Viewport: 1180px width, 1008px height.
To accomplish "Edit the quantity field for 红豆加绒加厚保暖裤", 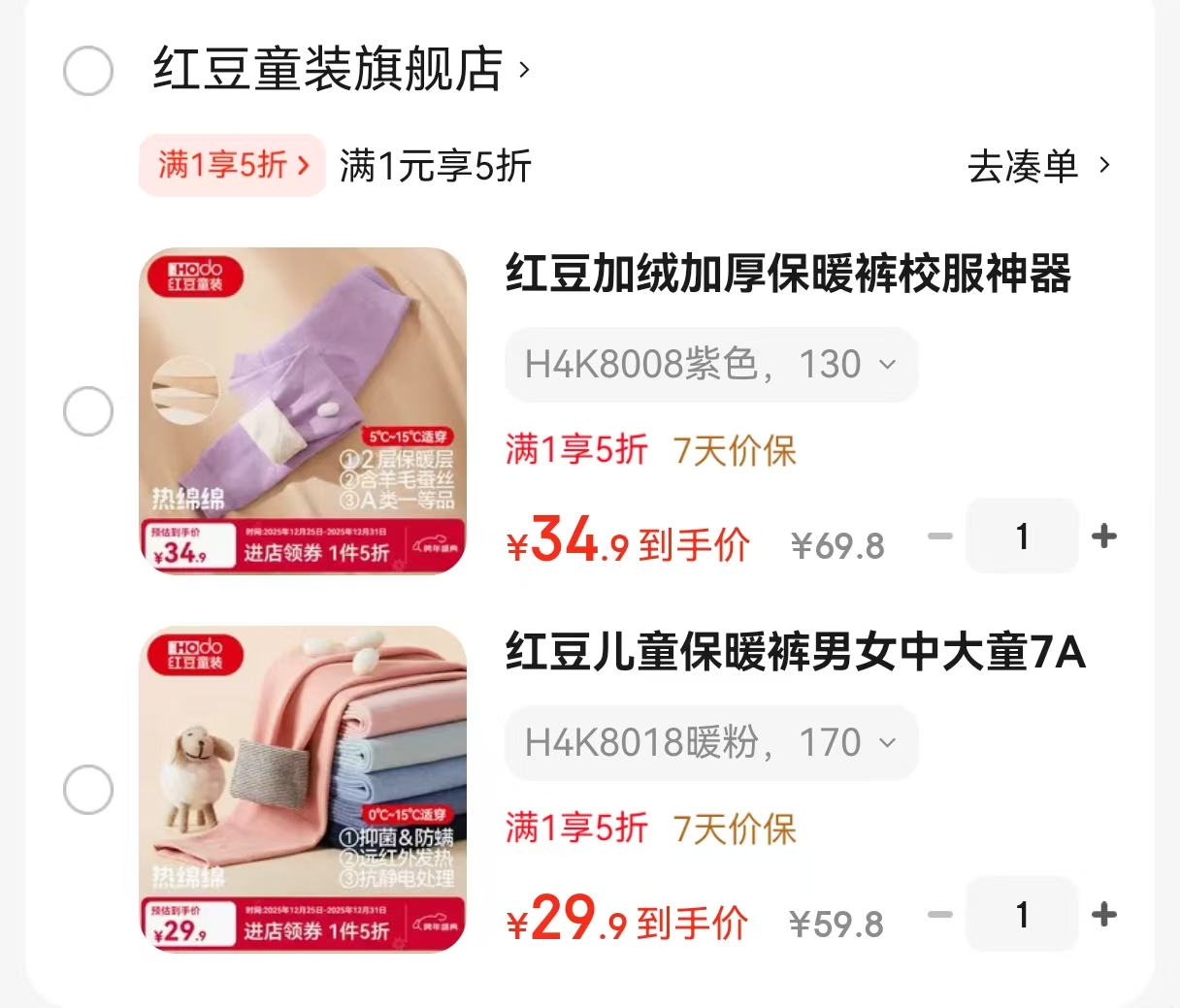I will click(1022, 537).
